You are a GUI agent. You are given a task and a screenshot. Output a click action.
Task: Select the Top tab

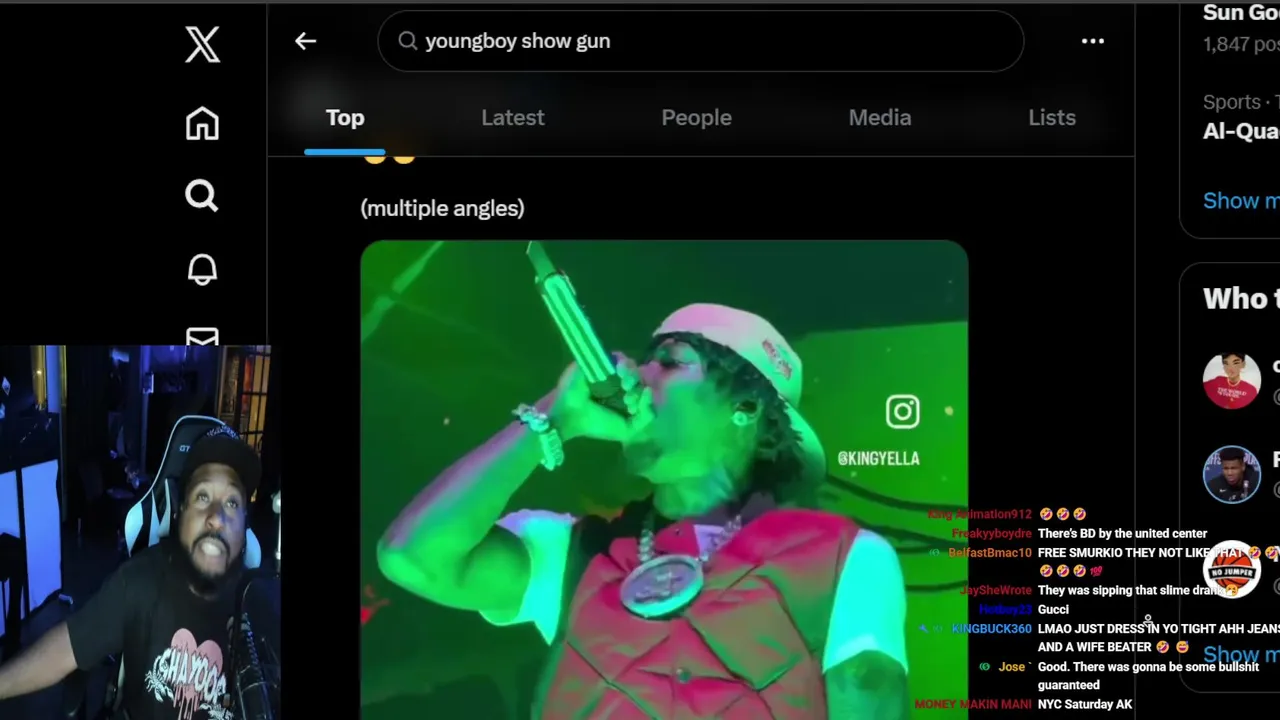[x=344, y=118]
